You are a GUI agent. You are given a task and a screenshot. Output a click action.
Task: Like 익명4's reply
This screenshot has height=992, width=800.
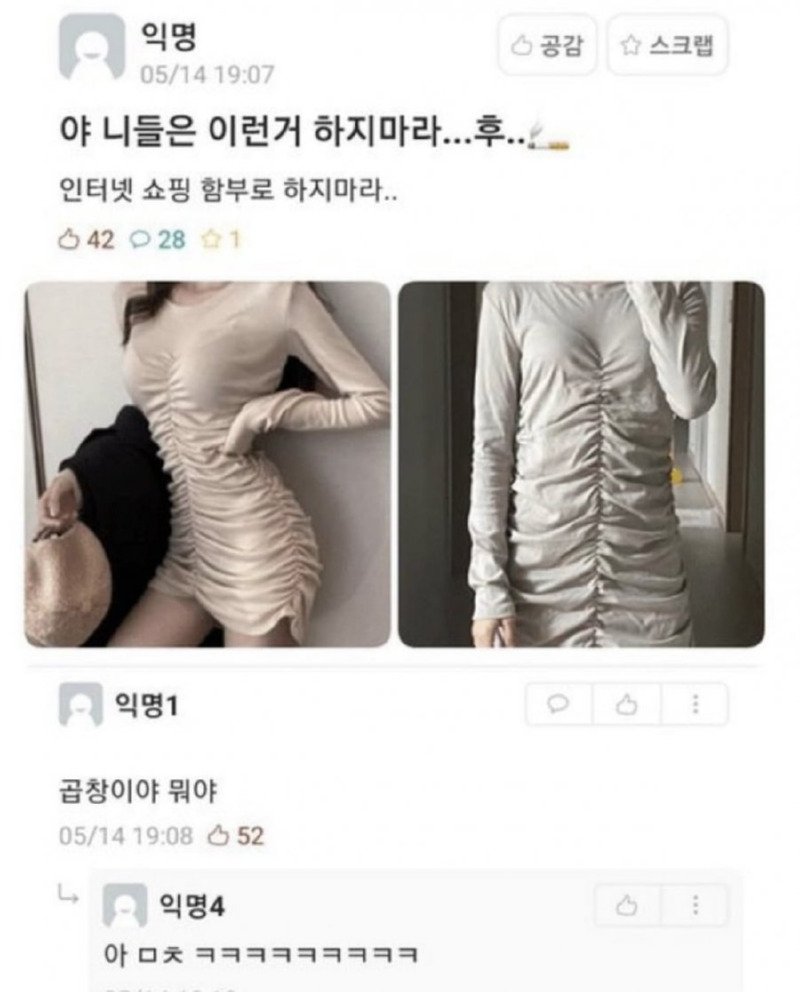click(x=627, y=905)
